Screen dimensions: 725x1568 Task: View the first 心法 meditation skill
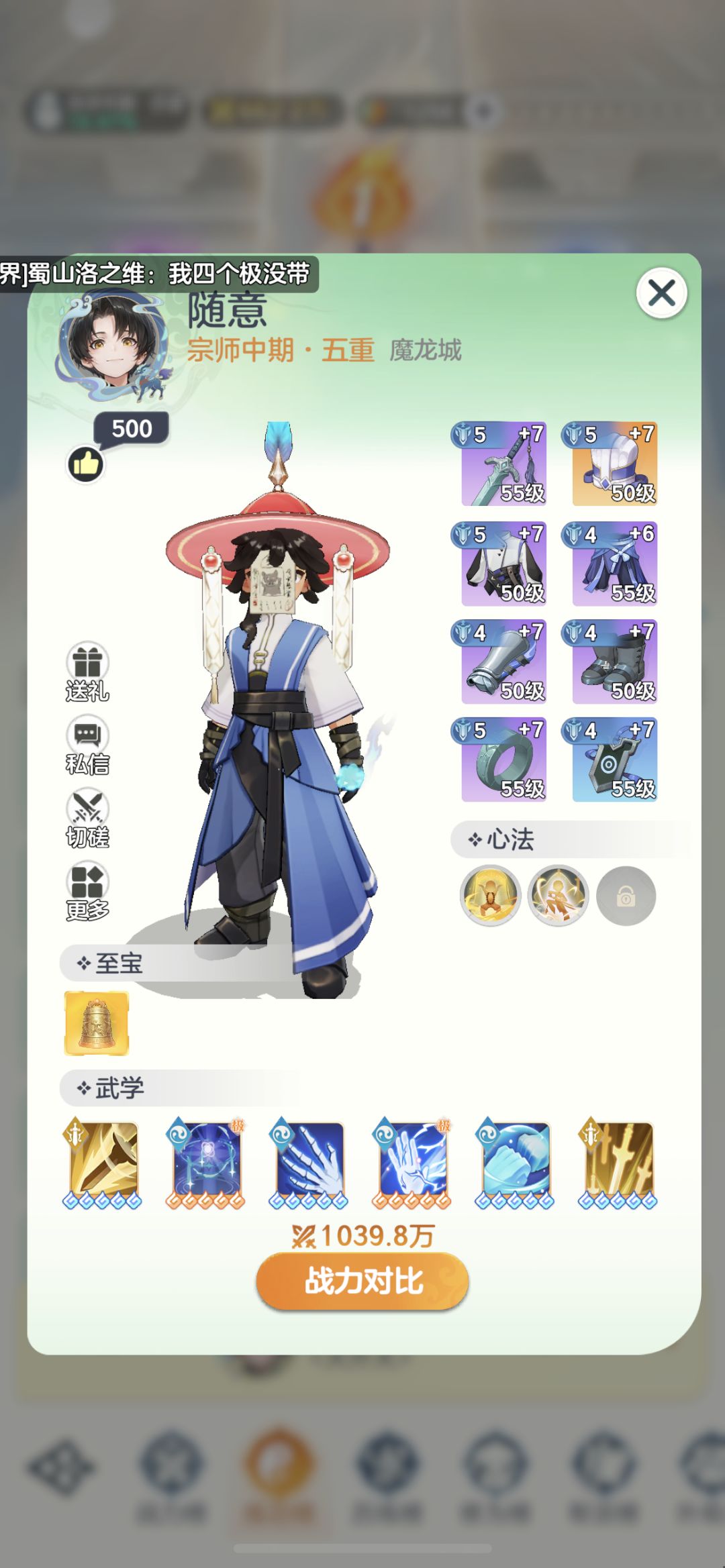pyautogui.click(x=491, y=896)
